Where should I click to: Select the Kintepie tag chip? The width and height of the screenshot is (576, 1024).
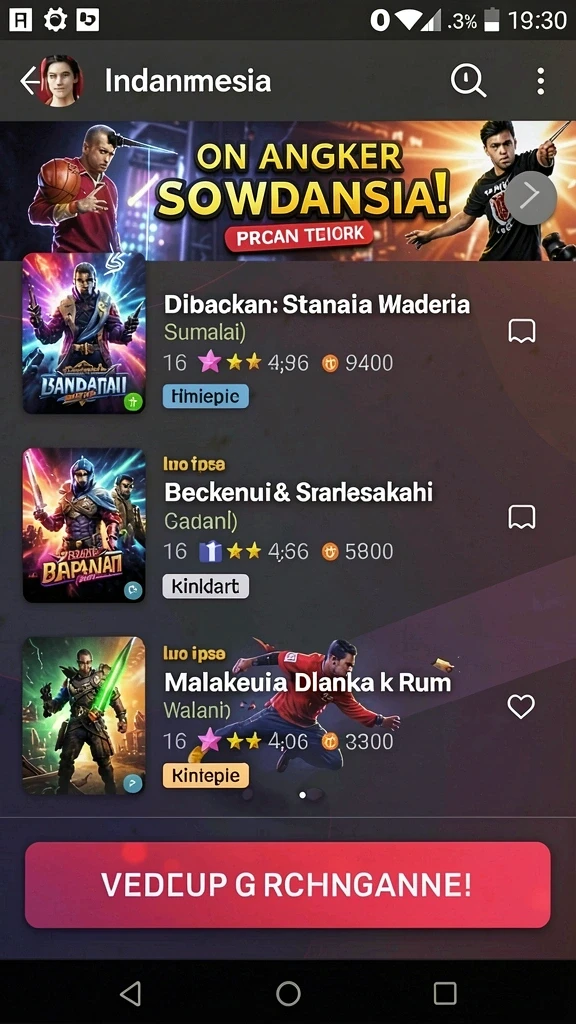[x=206, y=776]
